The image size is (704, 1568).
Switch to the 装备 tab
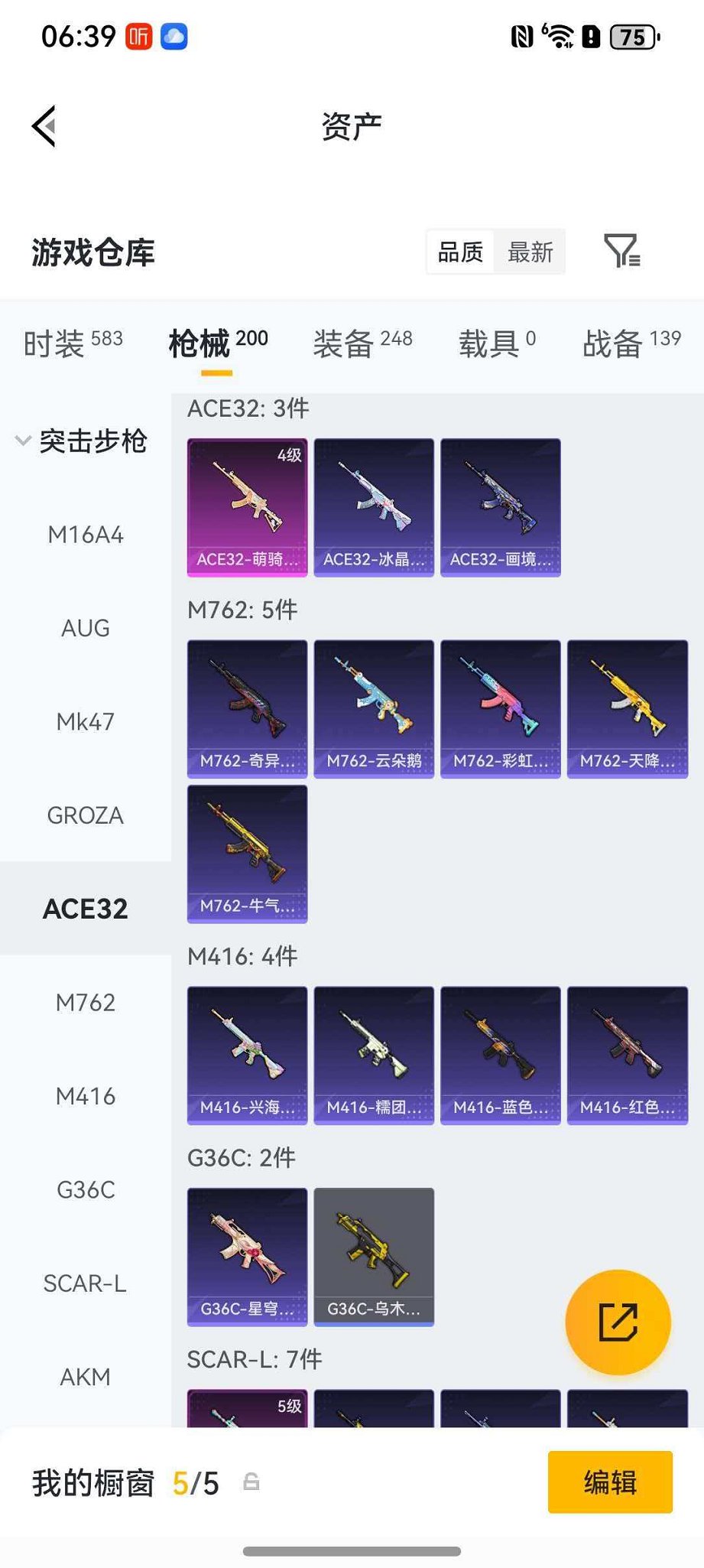[x=362, y=343]
